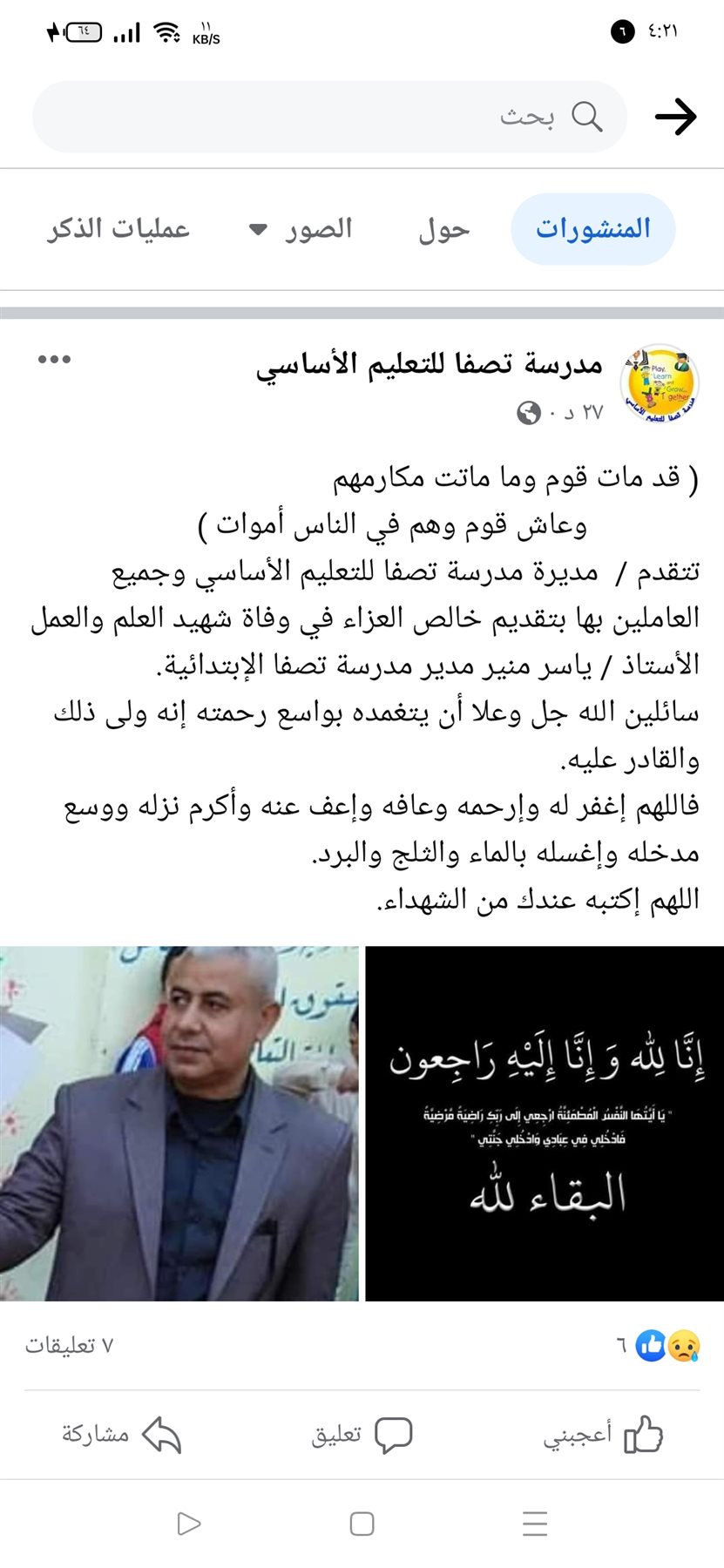Like the post with أعجبني
The width and height of the screenshot is (724, 1568).
click(x=603, y=1434)
